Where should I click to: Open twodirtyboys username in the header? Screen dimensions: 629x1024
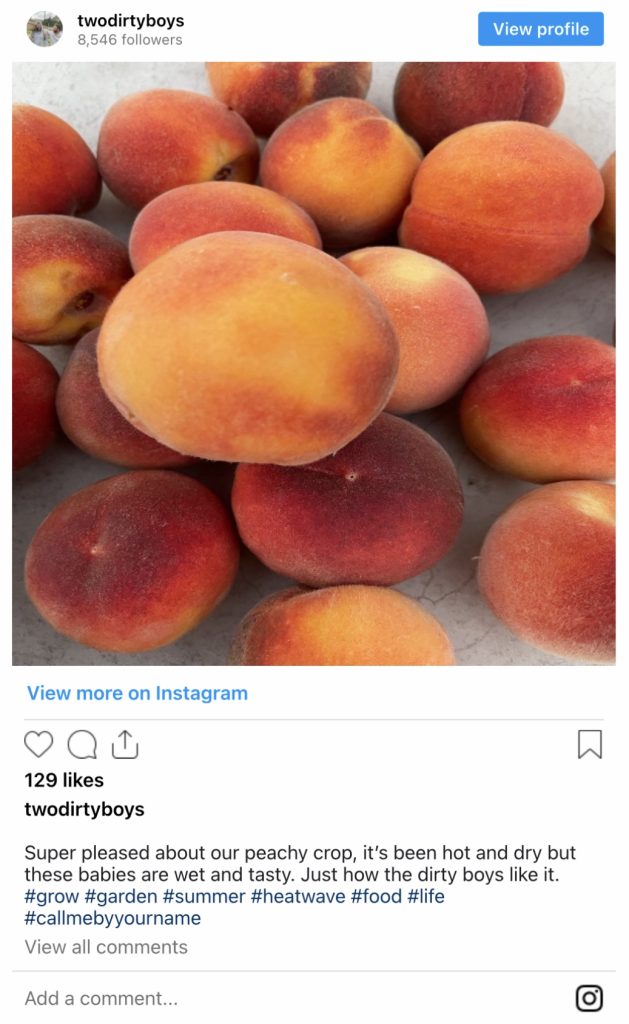coord(130,20)
